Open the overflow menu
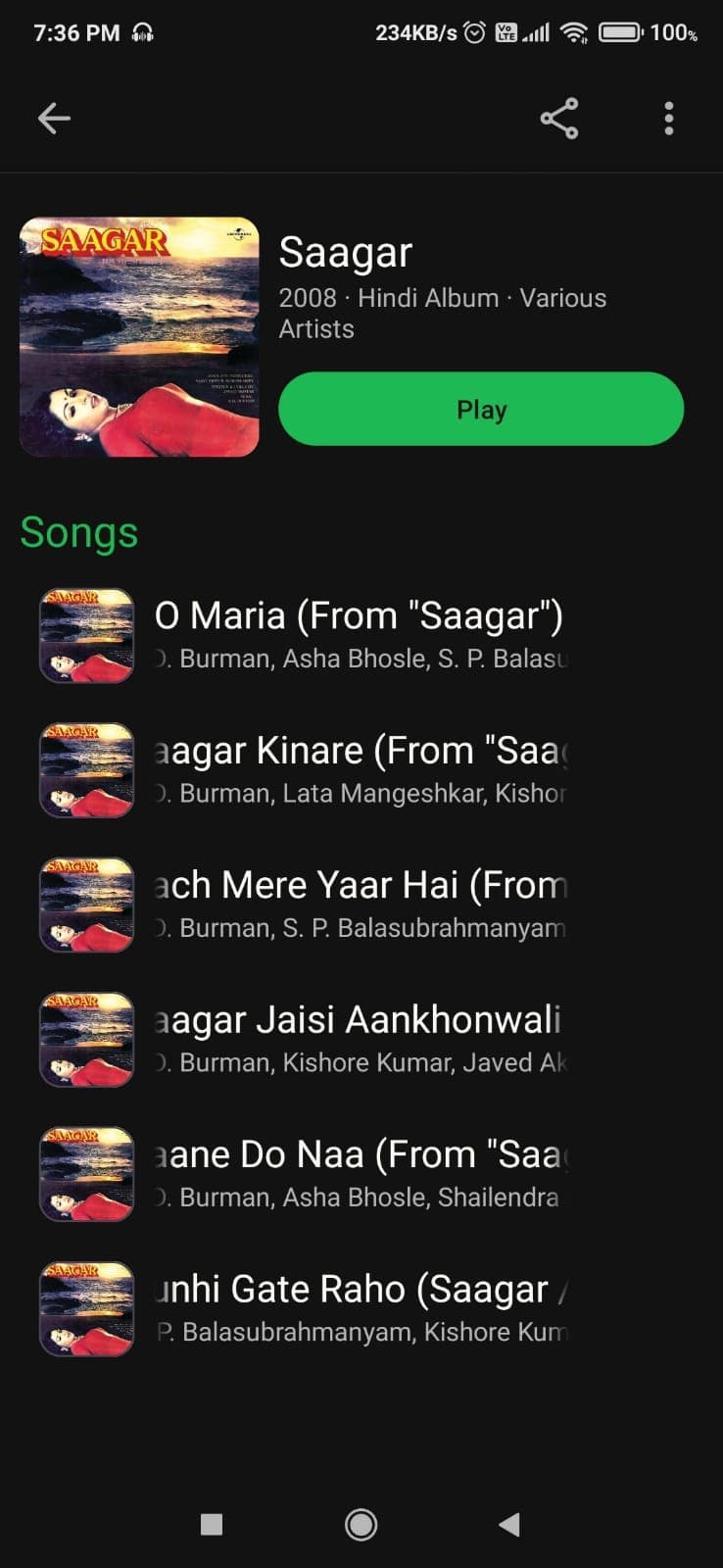This screenshot has height=1568, width=723. [669, 119]
